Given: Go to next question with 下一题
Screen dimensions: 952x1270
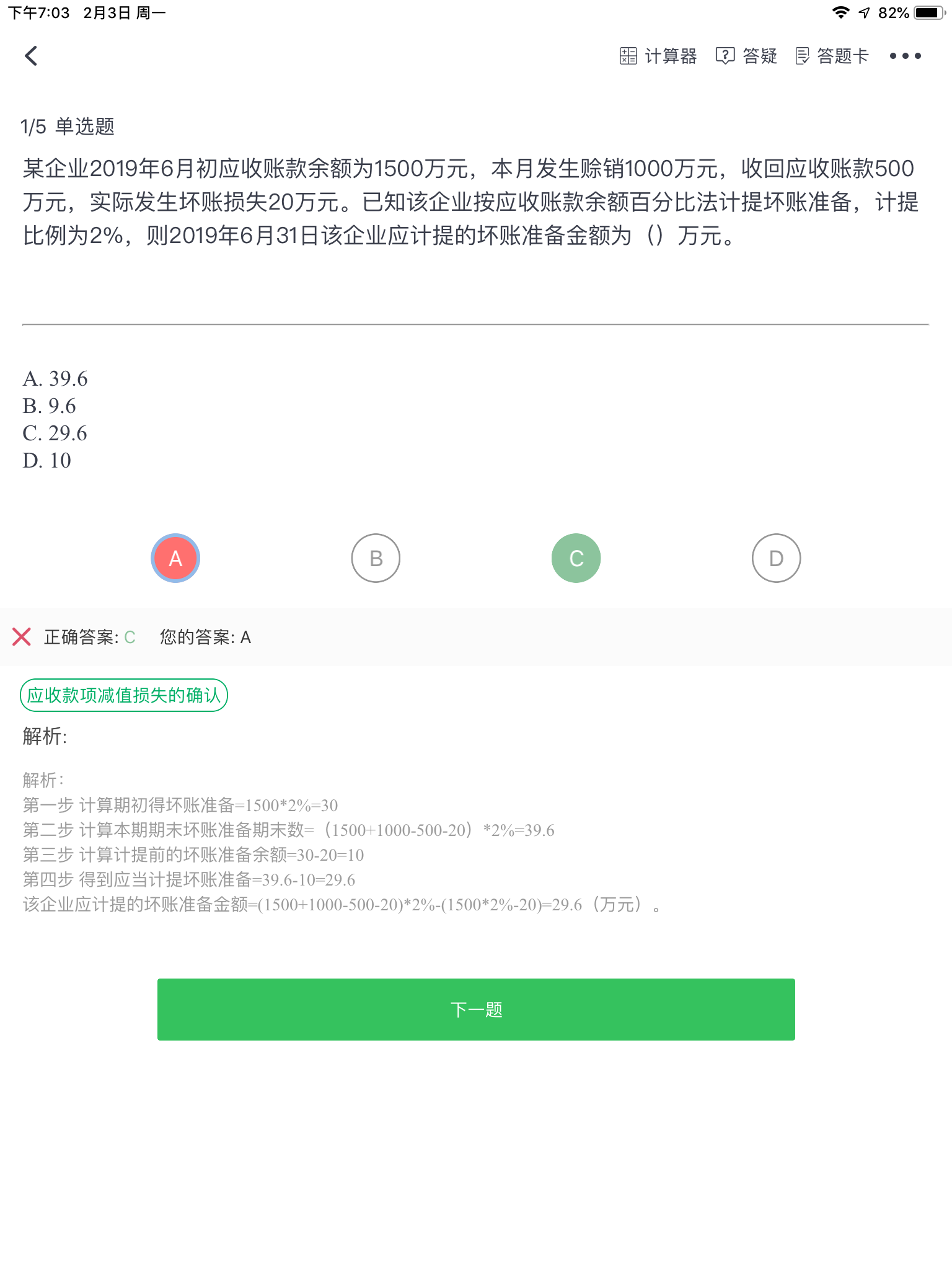Looking at the screenshot, I should [x=476, y=1010].
